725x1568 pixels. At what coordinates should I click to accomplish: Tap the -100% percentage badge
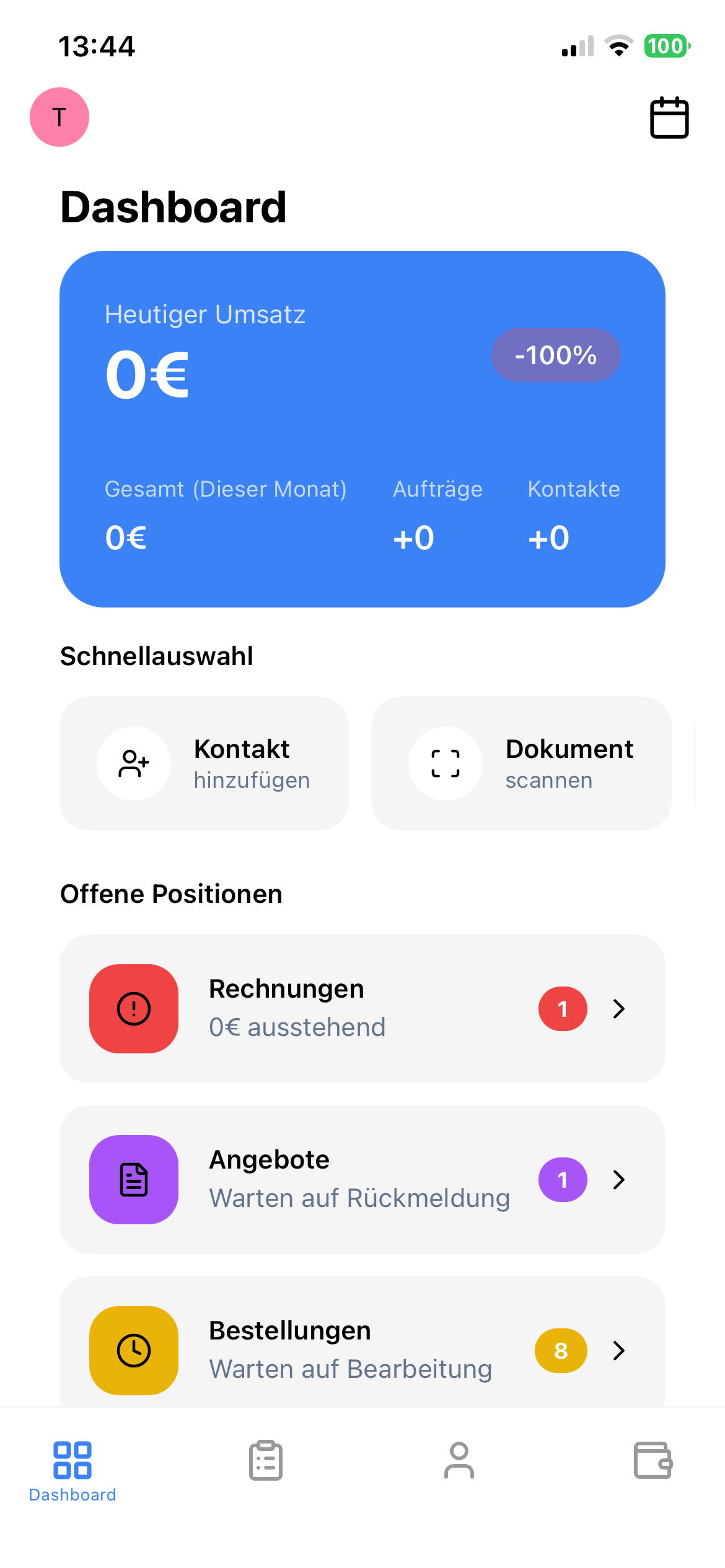[556, 355]
